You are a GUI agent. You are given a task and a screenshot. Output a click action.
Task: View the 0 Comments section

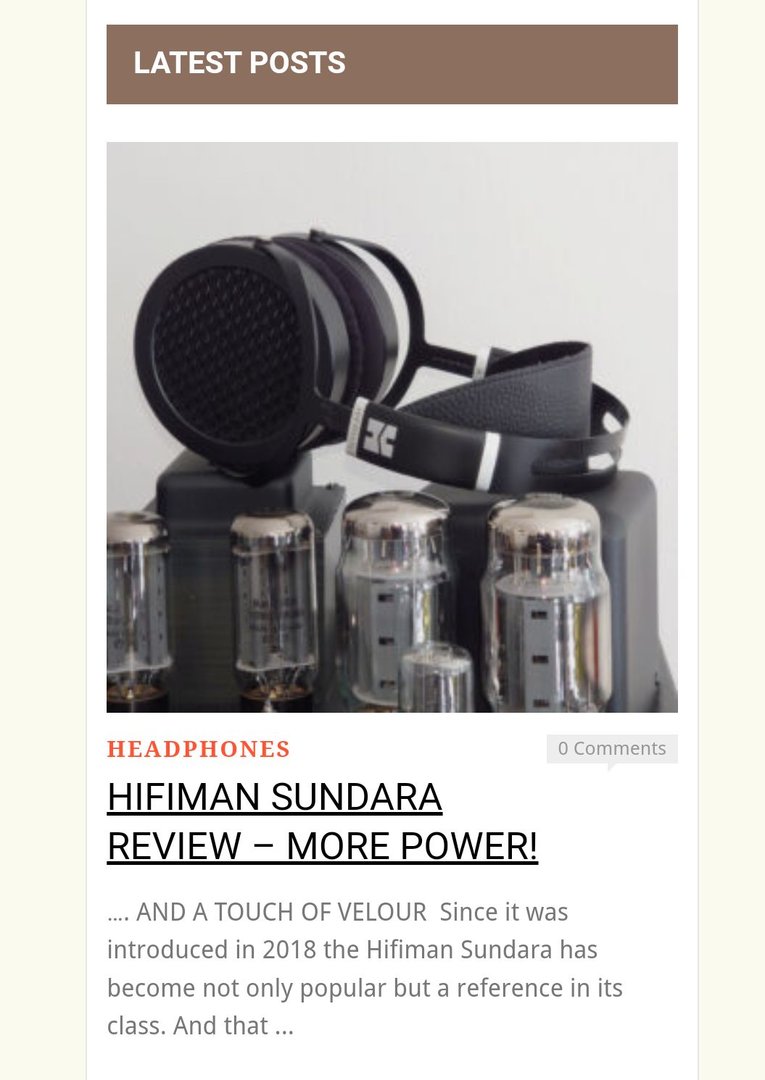click(611, 749)
